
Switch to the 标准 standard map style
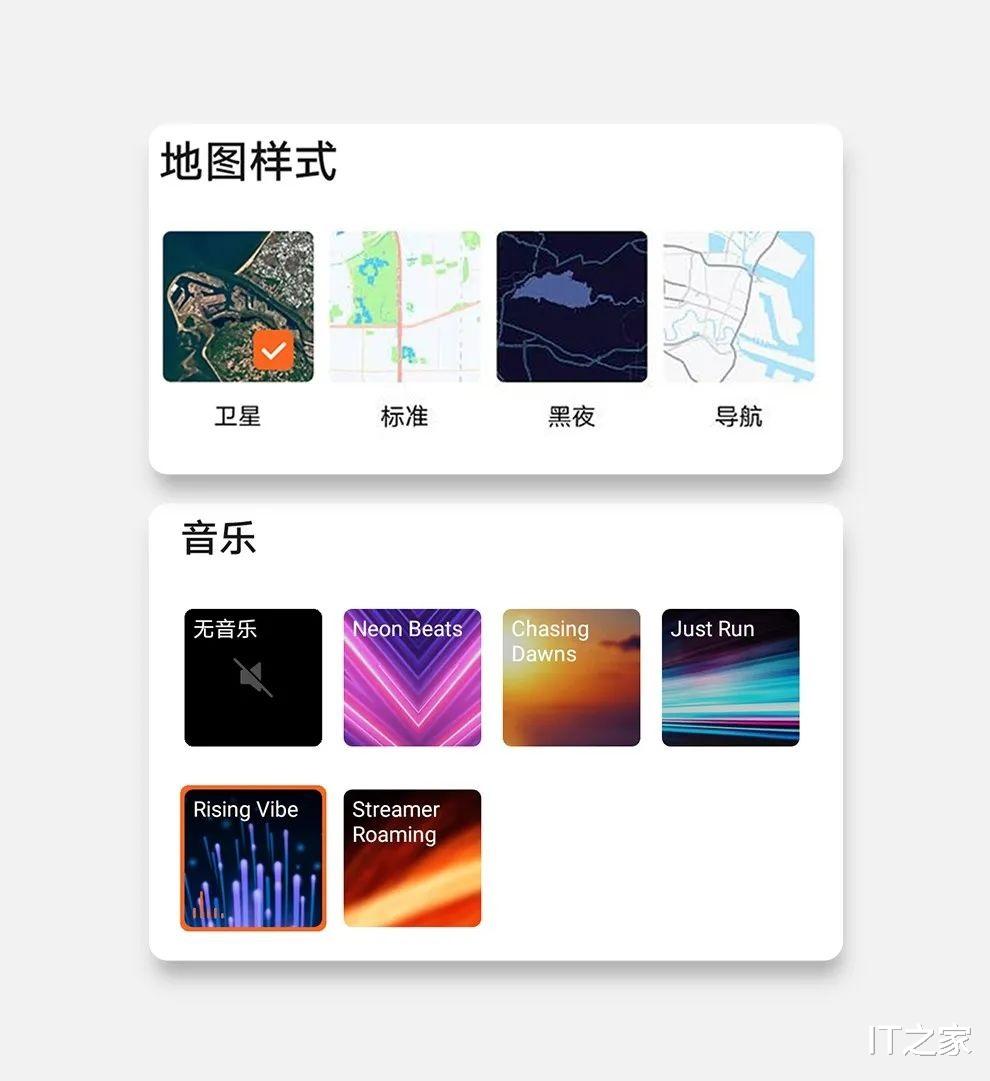point(404,306)
